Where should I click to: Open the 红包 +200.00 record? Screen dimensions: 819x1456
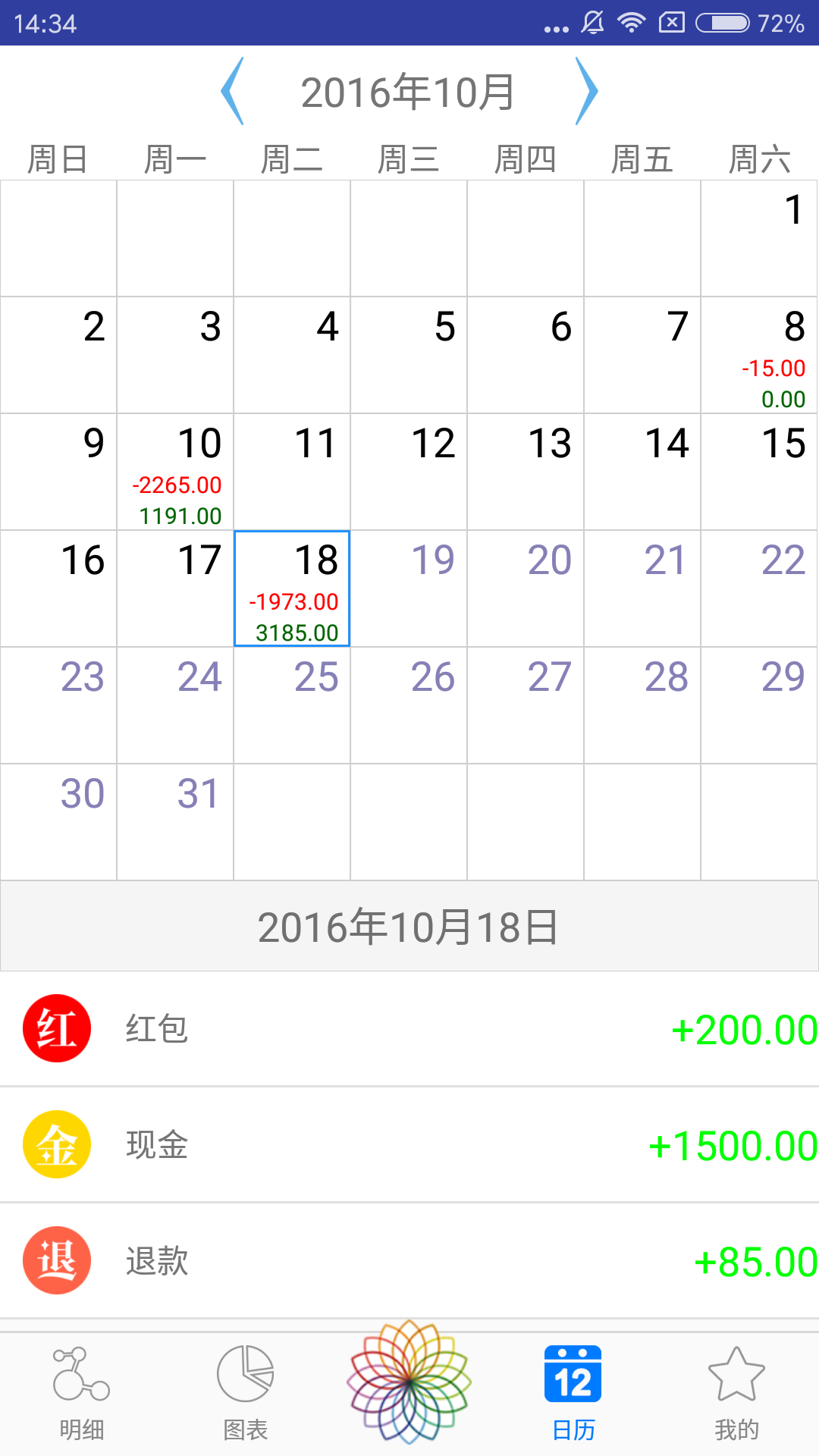409,1028
